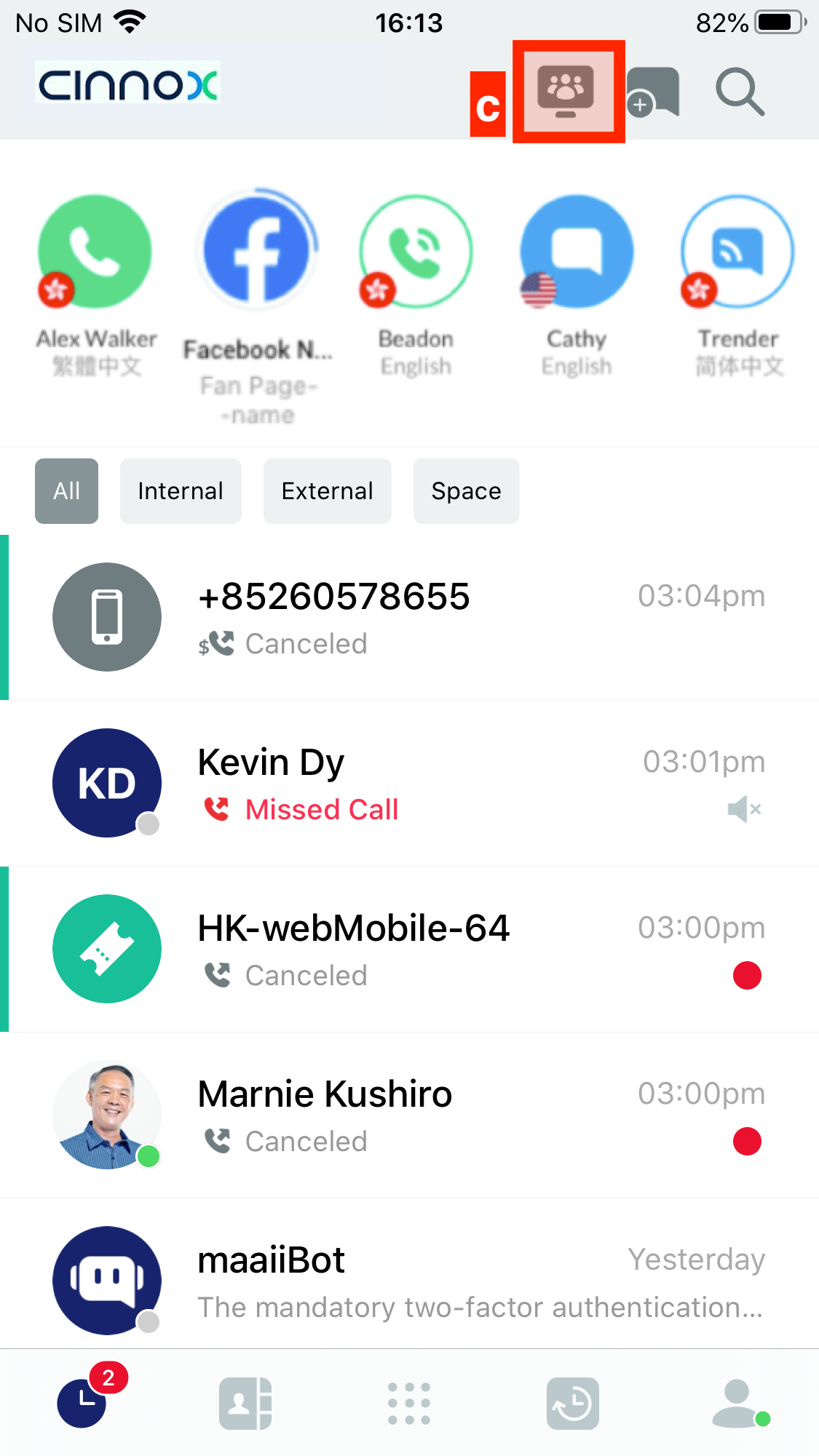The image size is (819, 1456).
Task: Switch to Space filter
Action: click(466, 491)
